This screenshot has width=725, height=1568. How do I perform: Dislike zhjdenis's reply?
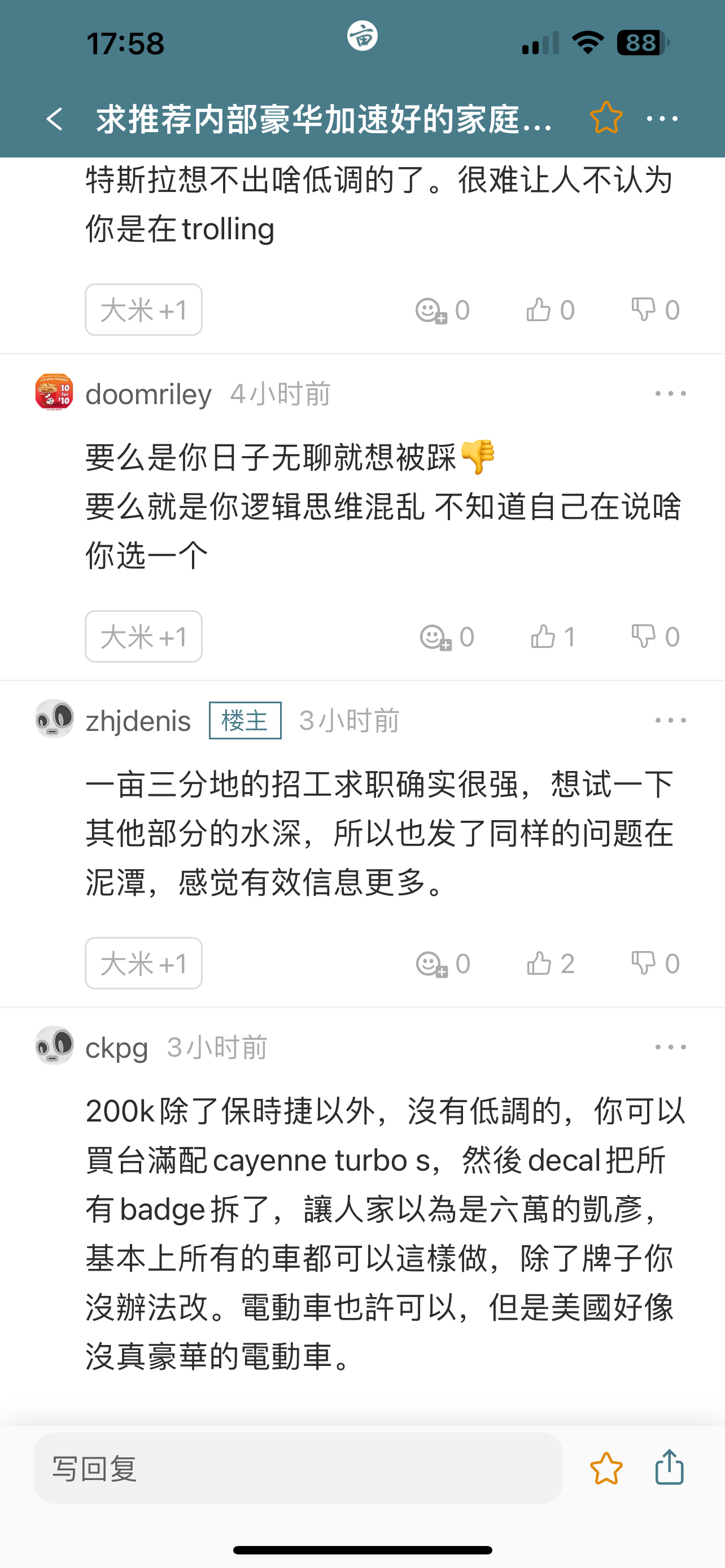point(655,963)
